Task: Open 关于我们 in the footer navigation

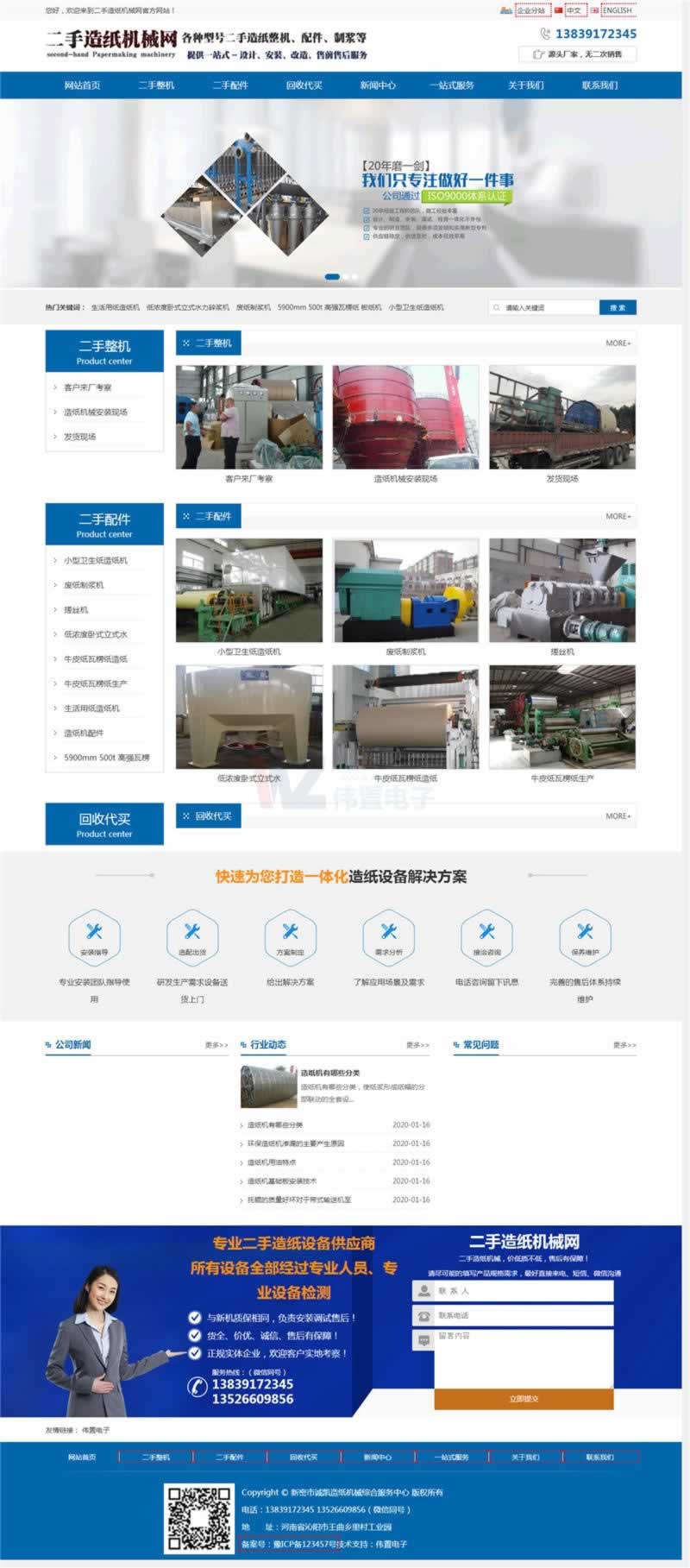Action: click(x=525, y=1458)
